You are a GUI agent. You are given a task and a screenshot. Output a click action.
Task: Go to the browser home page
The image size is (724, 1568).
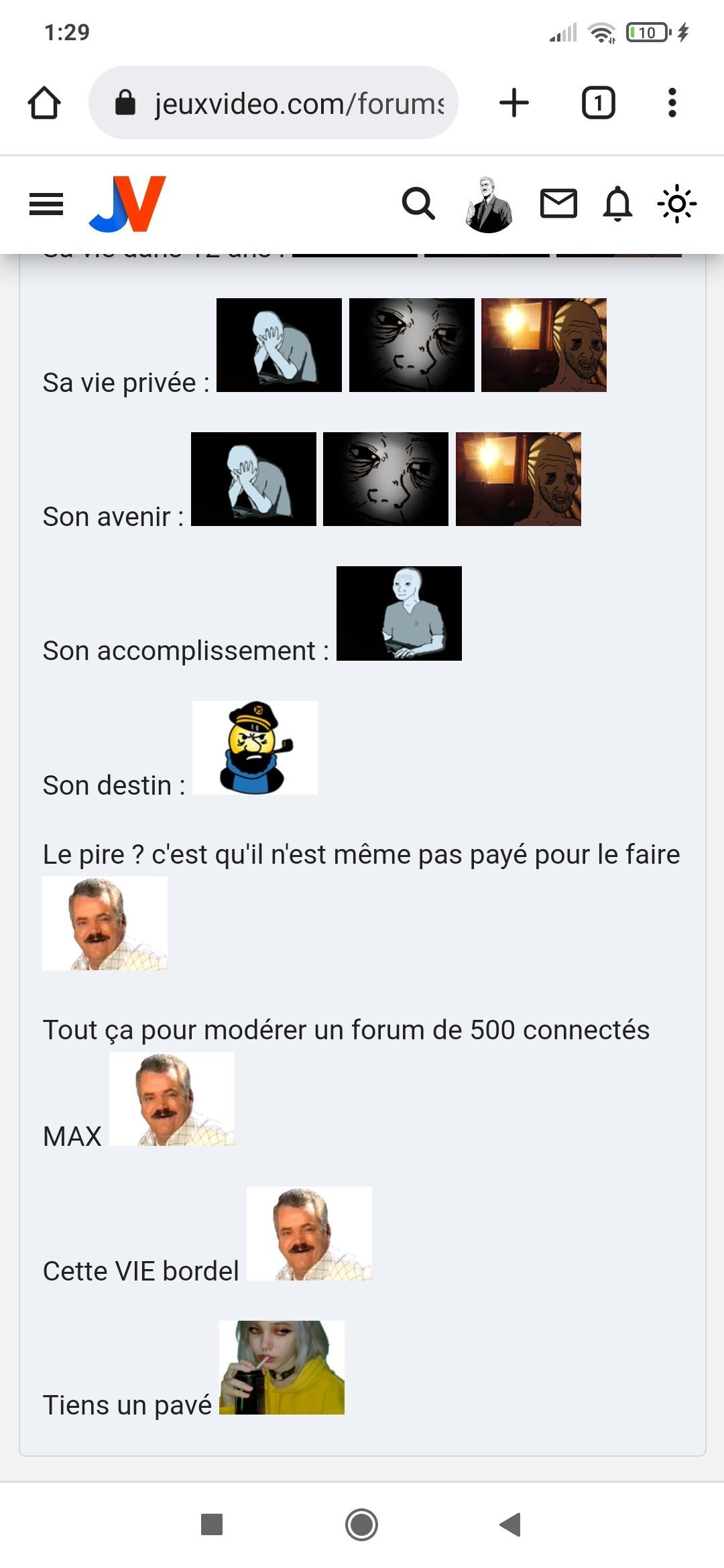point(44,103)
